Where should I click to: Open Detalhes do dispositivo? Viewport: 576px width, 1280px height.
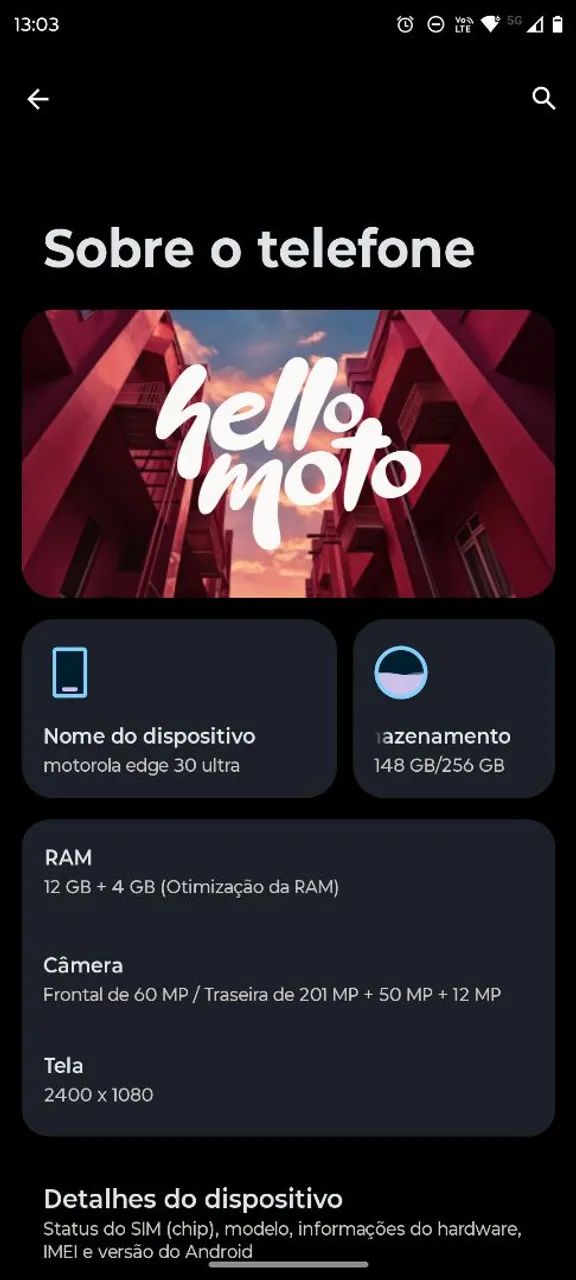coord(288,1223)
